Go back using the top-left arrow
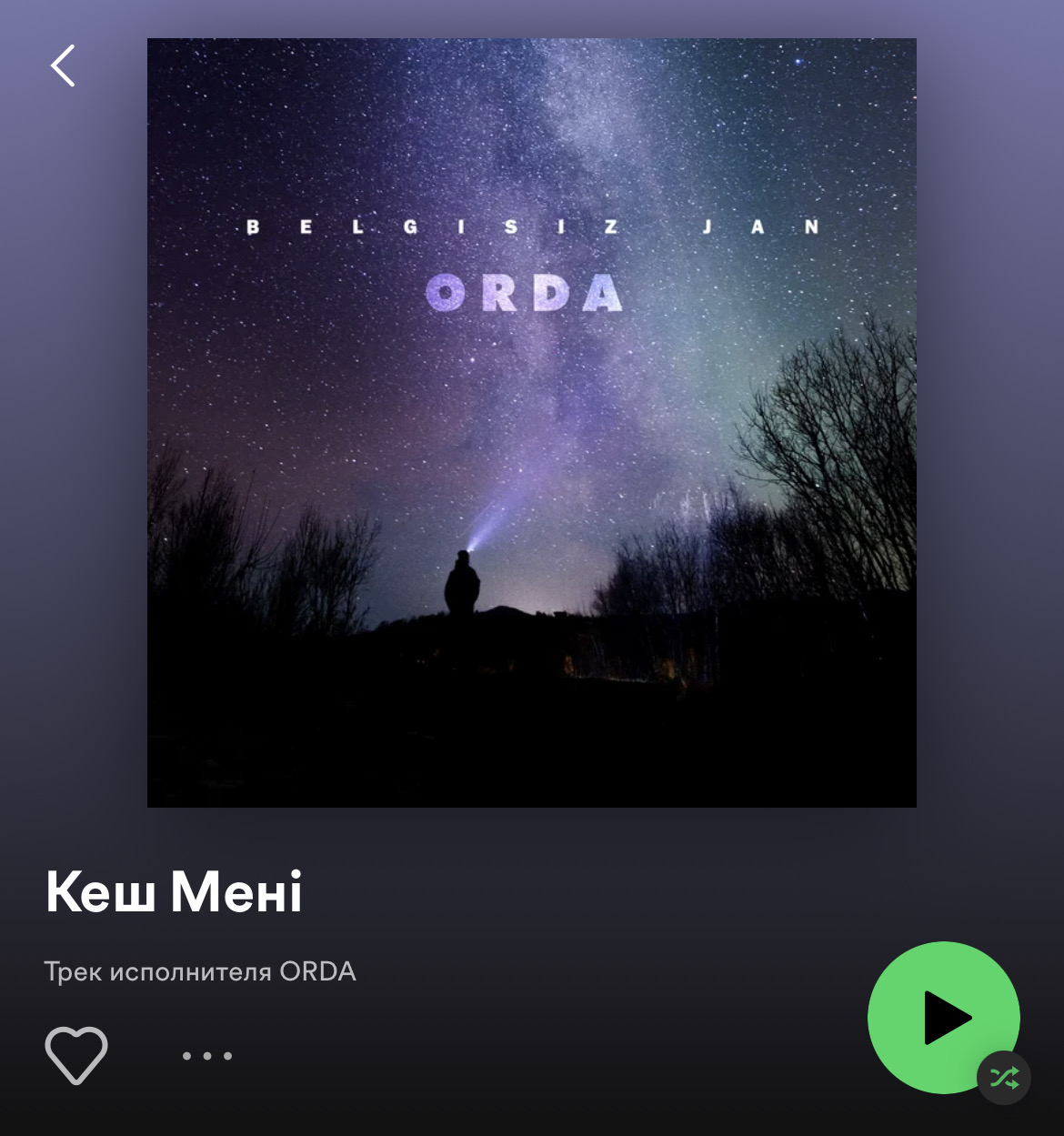1064x1136 pixels. (63, 65)
